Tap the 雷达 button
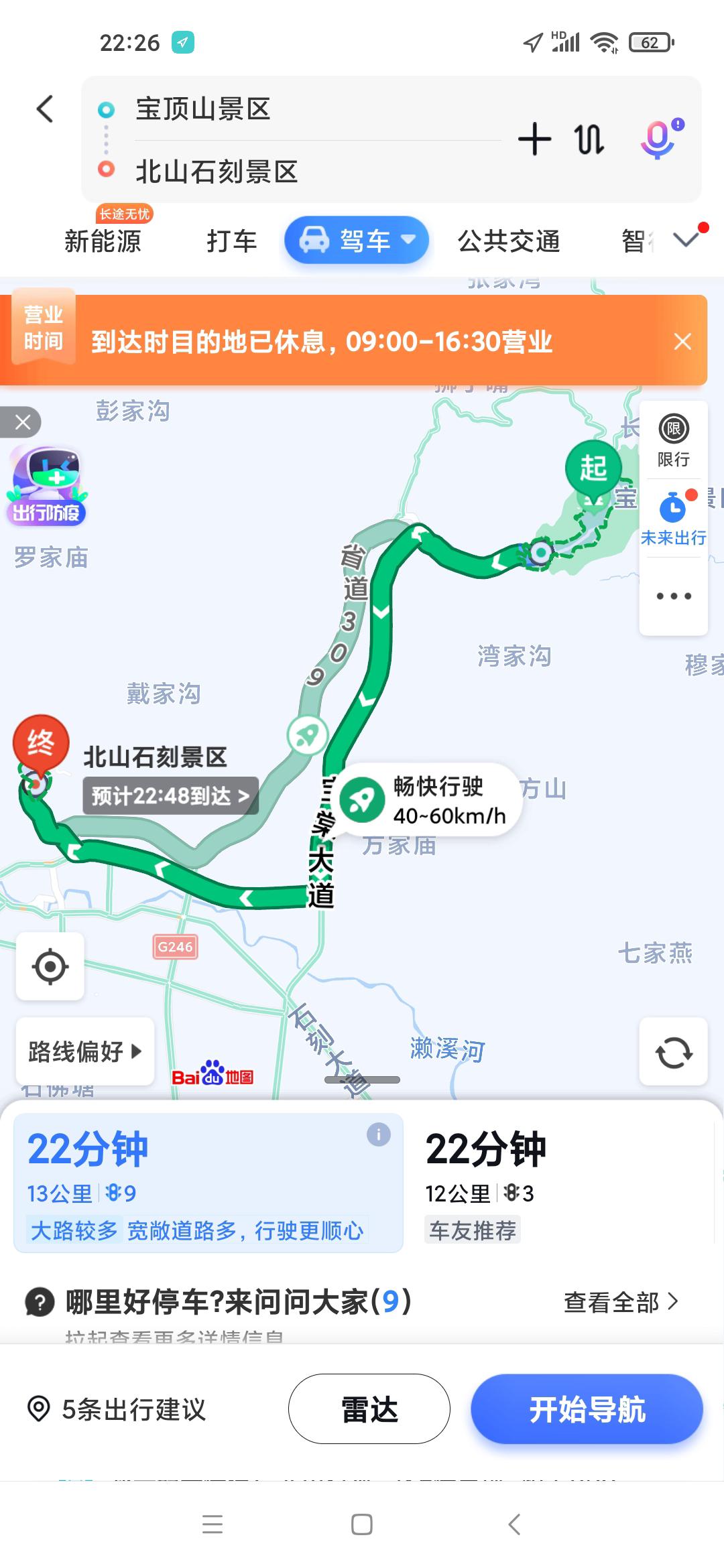 click(x=369, y=1409)
